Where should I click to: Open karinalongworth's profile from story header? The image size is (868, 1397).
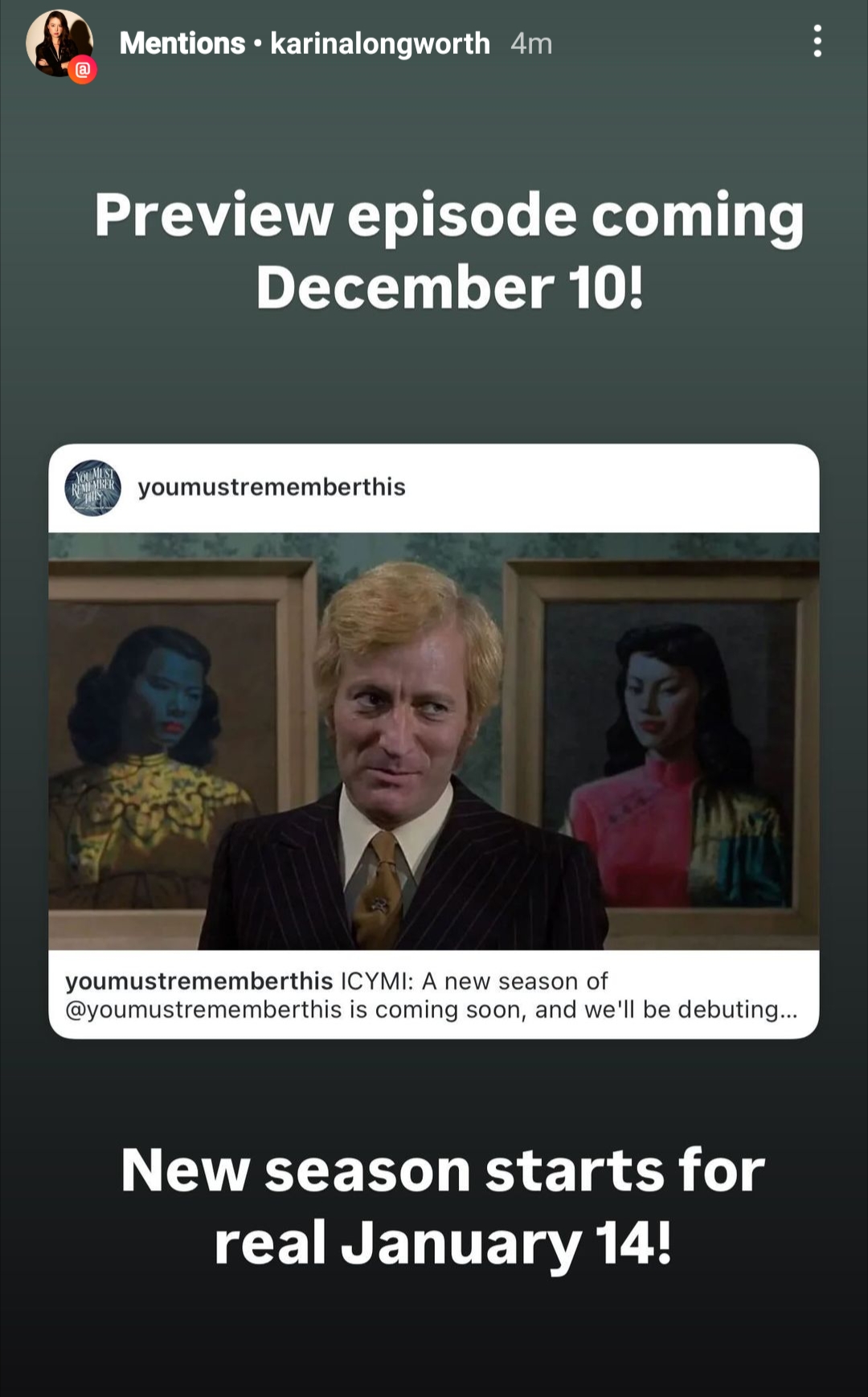tap(379, 43)
